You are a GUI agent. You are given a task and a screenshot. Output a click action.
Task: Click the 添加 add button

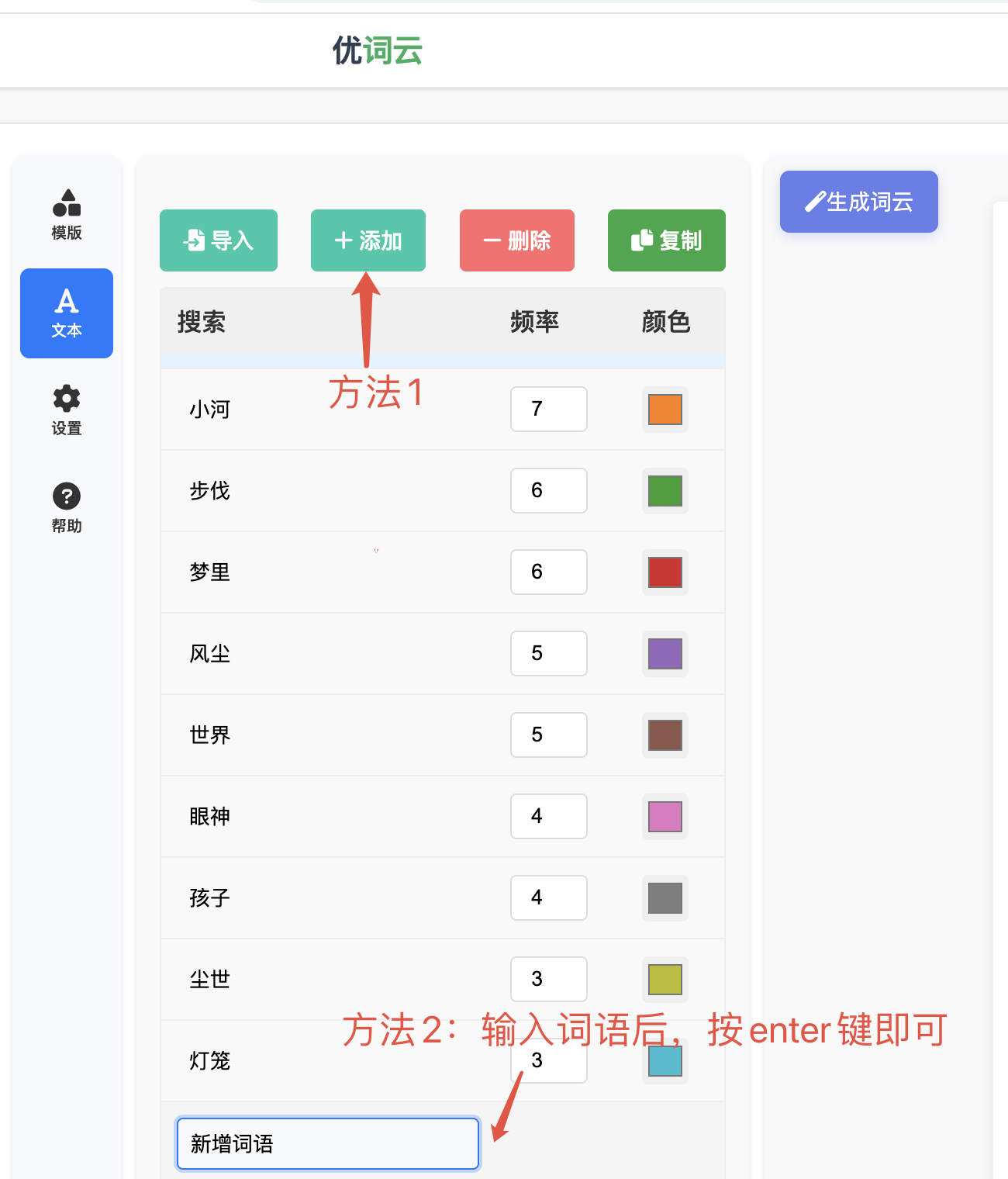(368, 240)
